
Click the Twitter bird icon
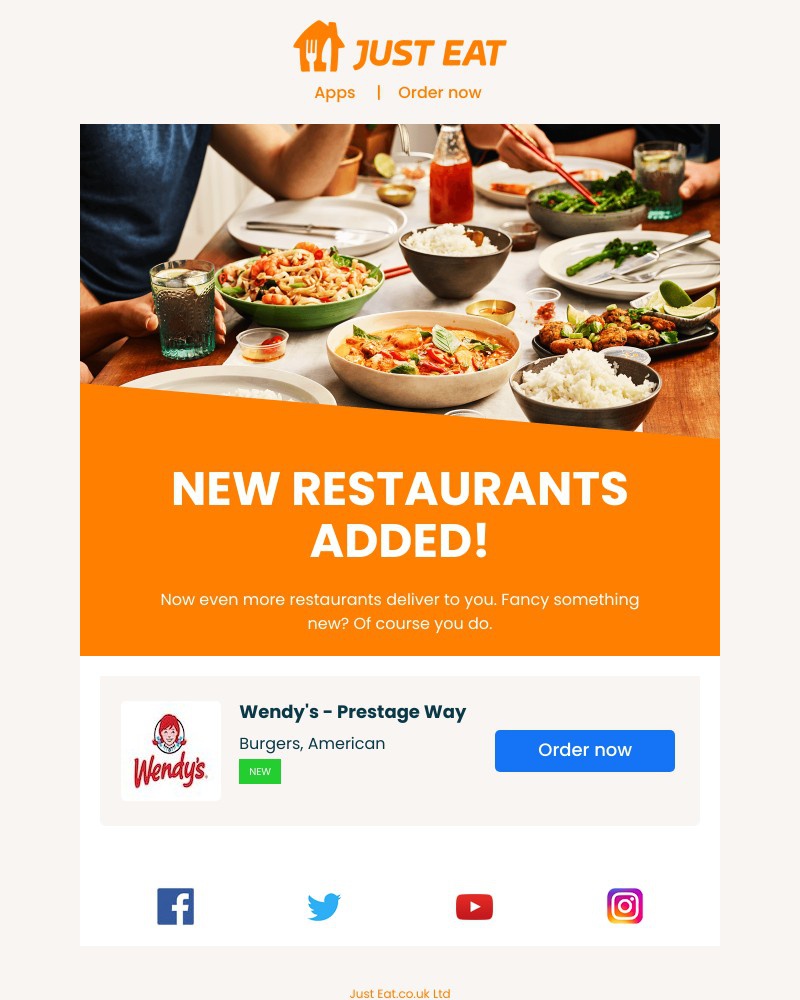[x=324, y=906]
